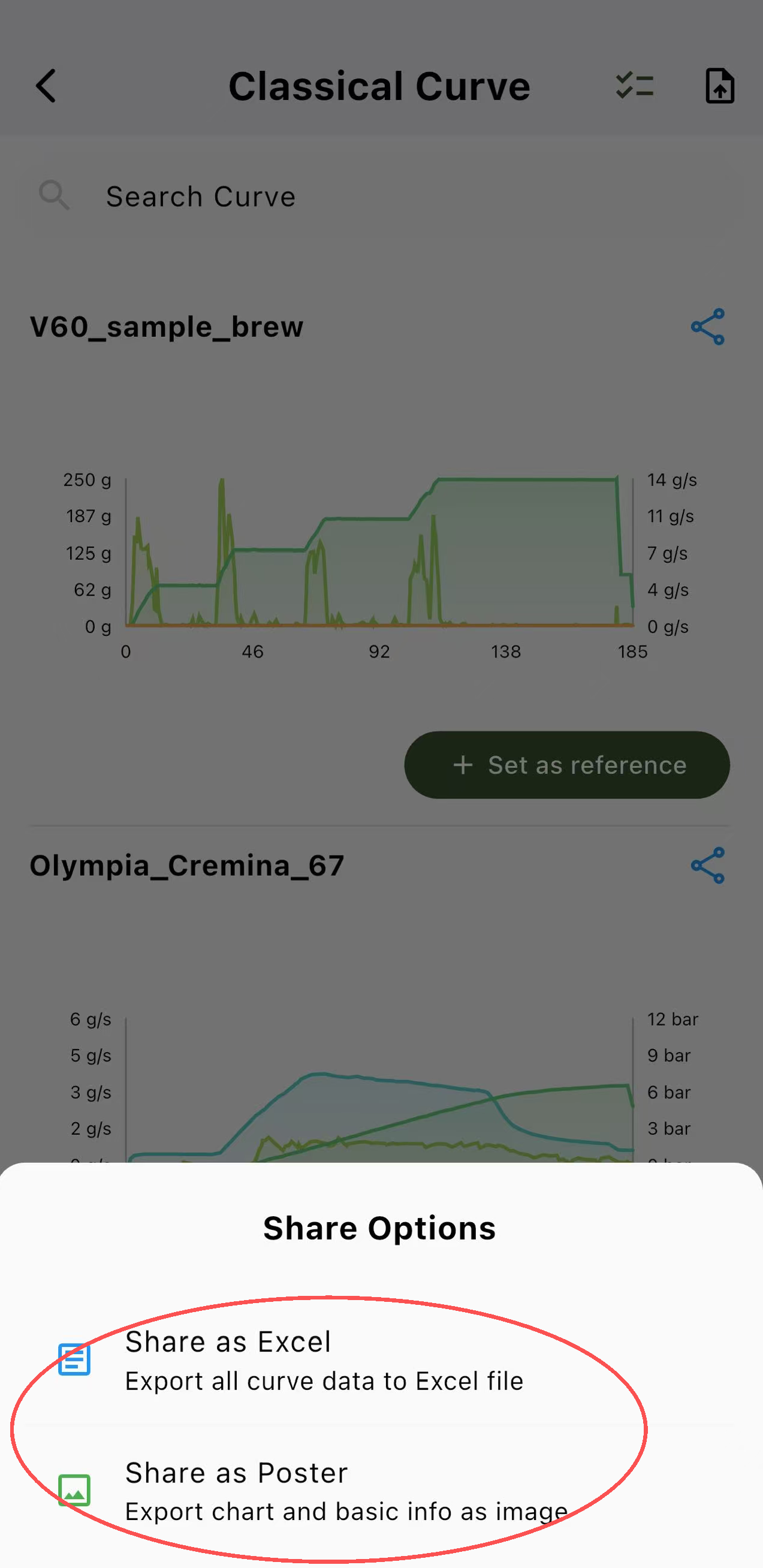Open the multi-select checklist icon
The height and width of the screenshot is (1568, 763).
point(634,86)
